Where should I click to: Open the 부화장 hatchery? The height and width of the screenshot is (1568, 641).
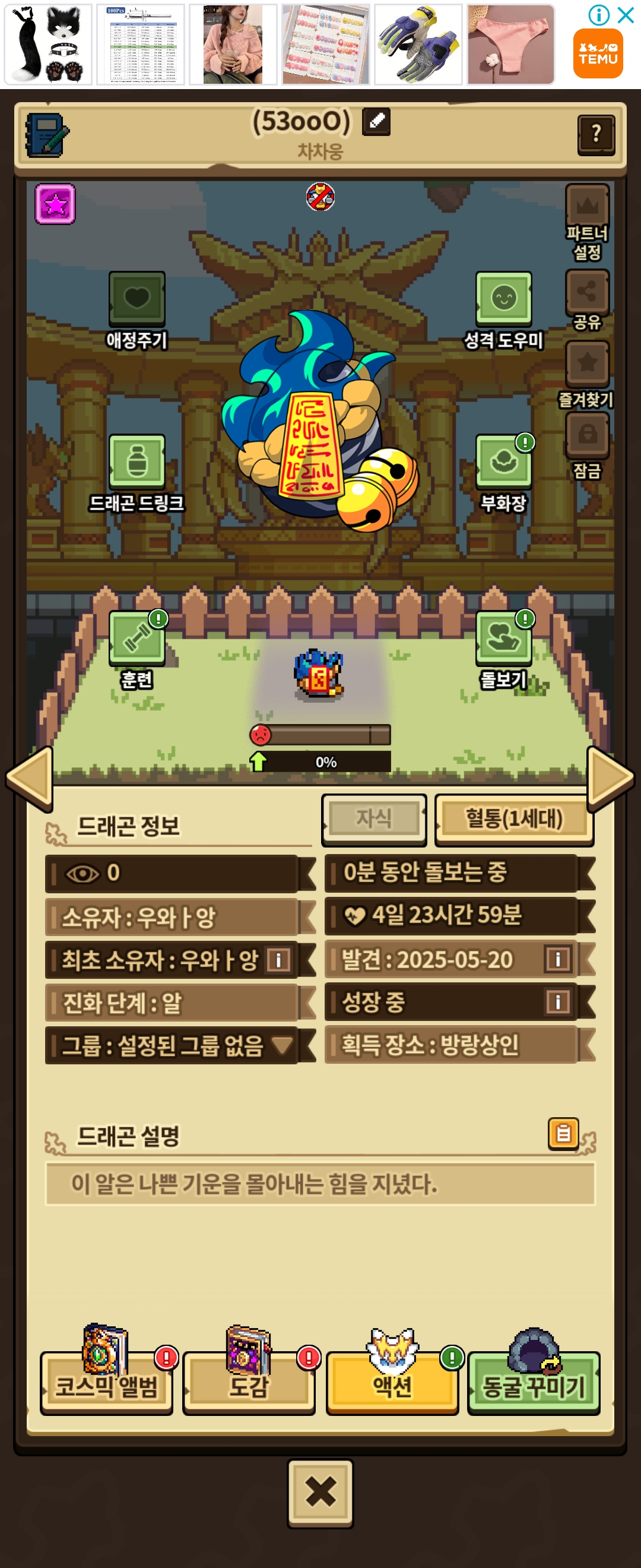pyautogui.click(x=503, y=461)
